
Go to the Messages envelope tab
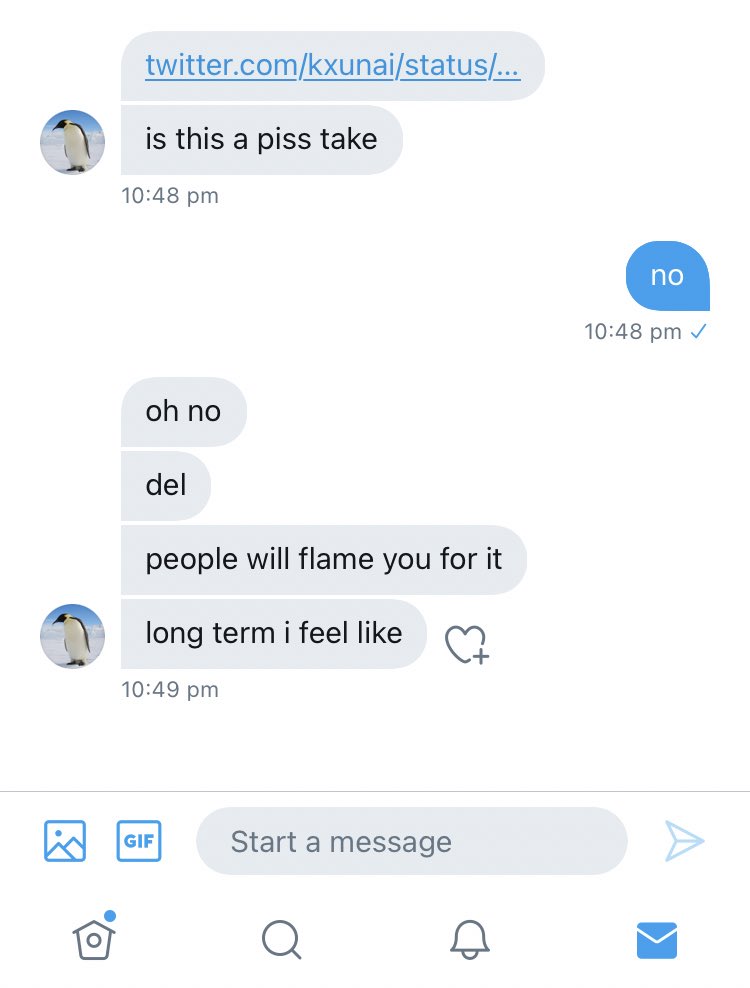click(x=657, y=939)
